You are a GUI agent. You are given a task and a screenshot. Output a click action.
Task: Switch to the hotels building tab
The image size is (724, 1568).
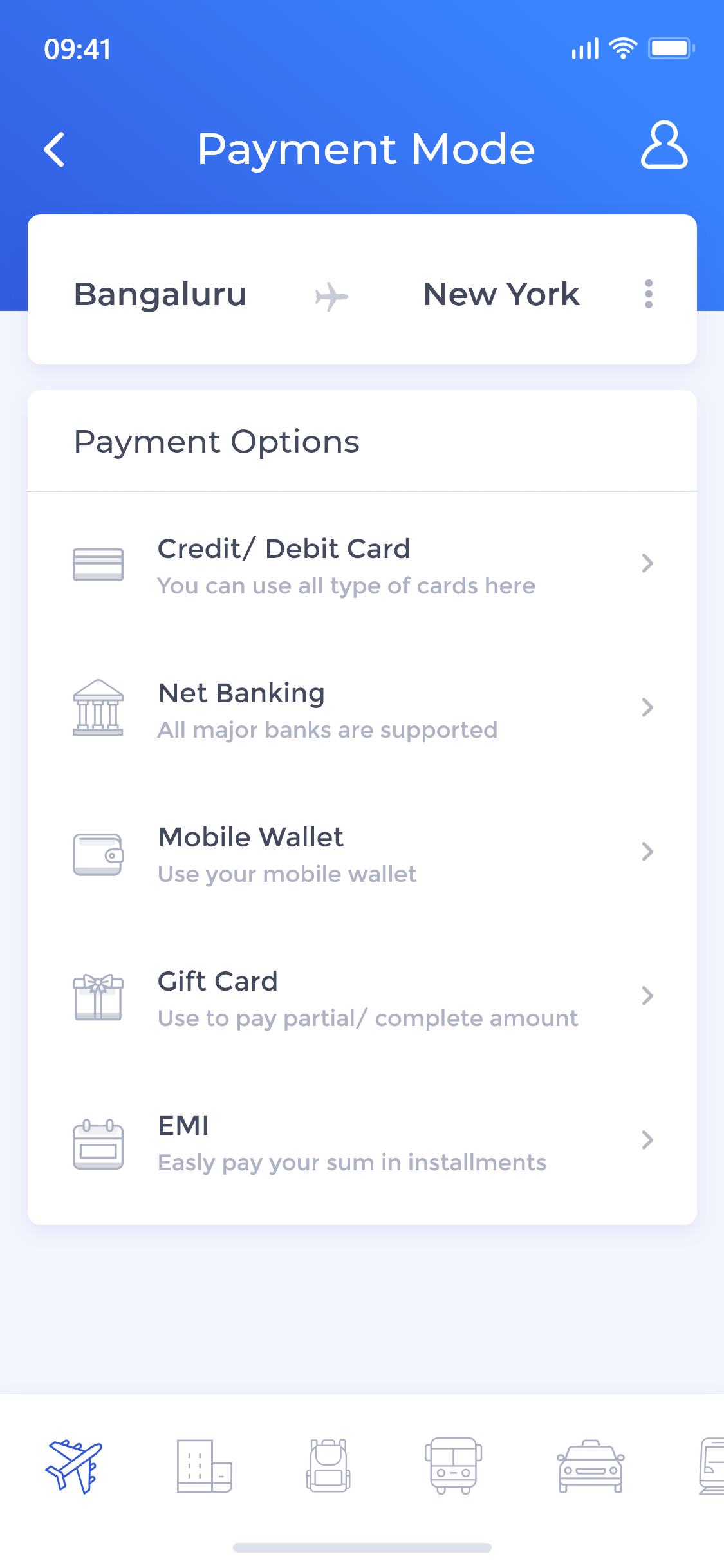204,1466
